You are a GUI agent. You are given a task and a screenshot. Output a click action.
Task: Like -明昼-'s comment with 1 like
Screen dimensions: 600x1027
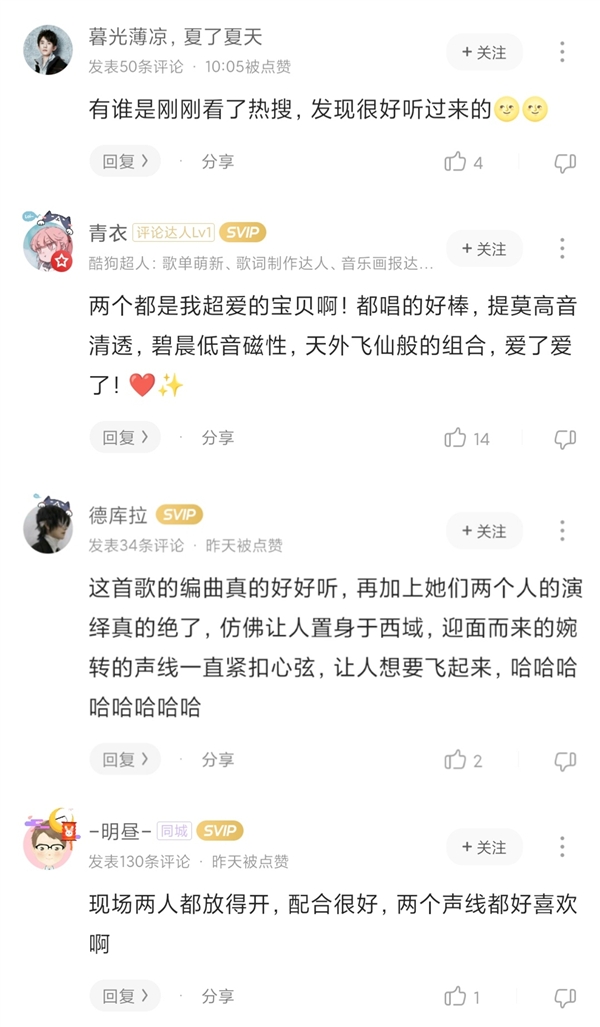pos(456,997)
